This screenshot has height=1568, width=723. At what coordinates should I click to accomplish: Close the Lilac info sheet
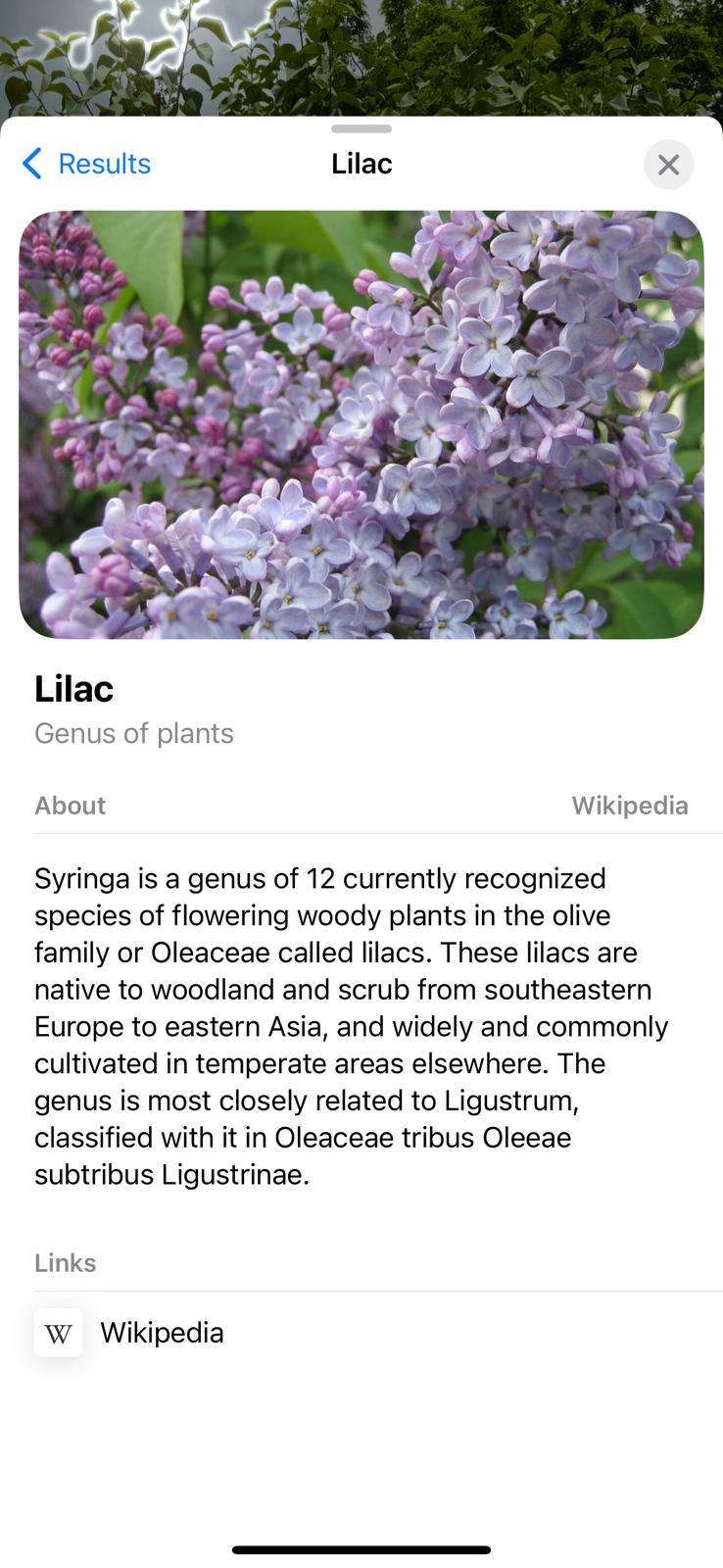668,165
